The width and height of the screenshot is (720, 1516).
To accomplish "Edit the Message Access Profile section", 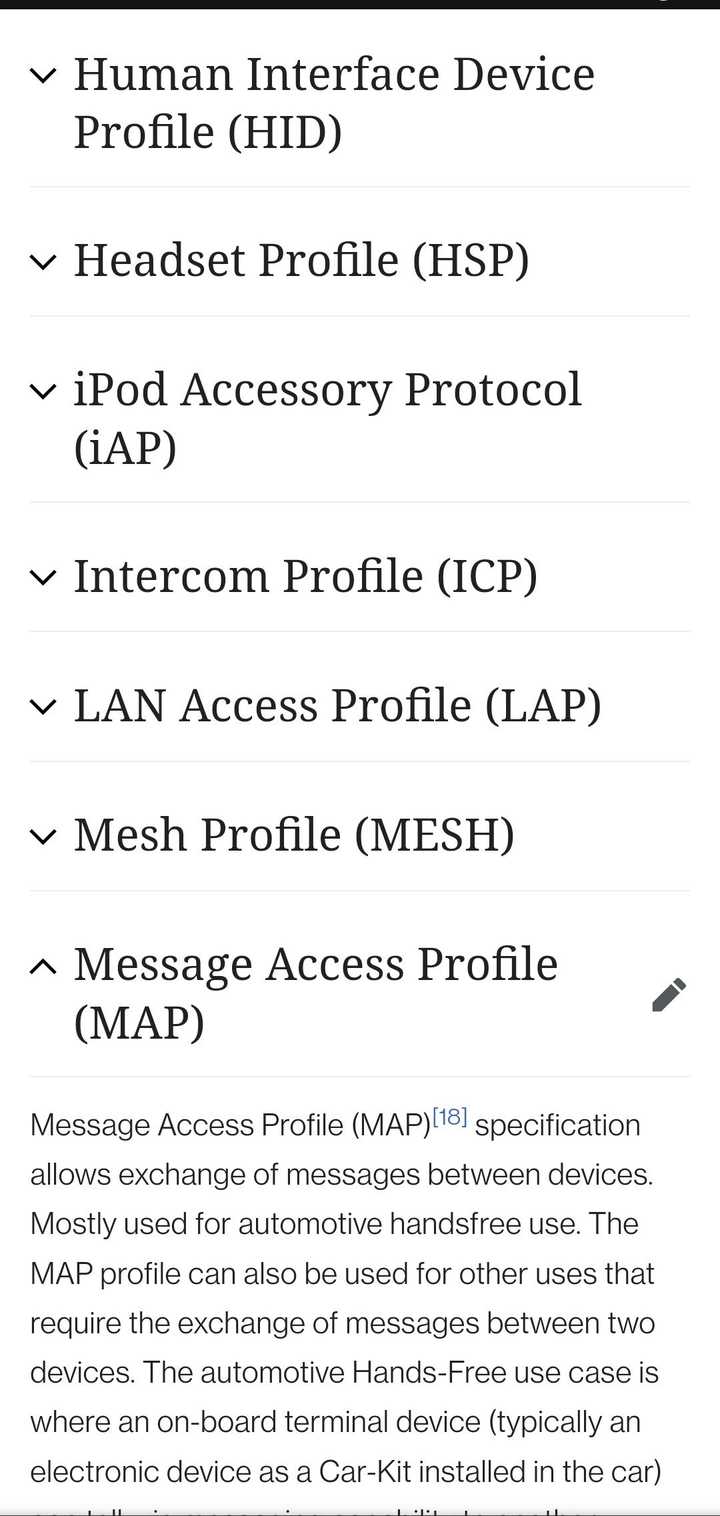I will coord(669,994).
